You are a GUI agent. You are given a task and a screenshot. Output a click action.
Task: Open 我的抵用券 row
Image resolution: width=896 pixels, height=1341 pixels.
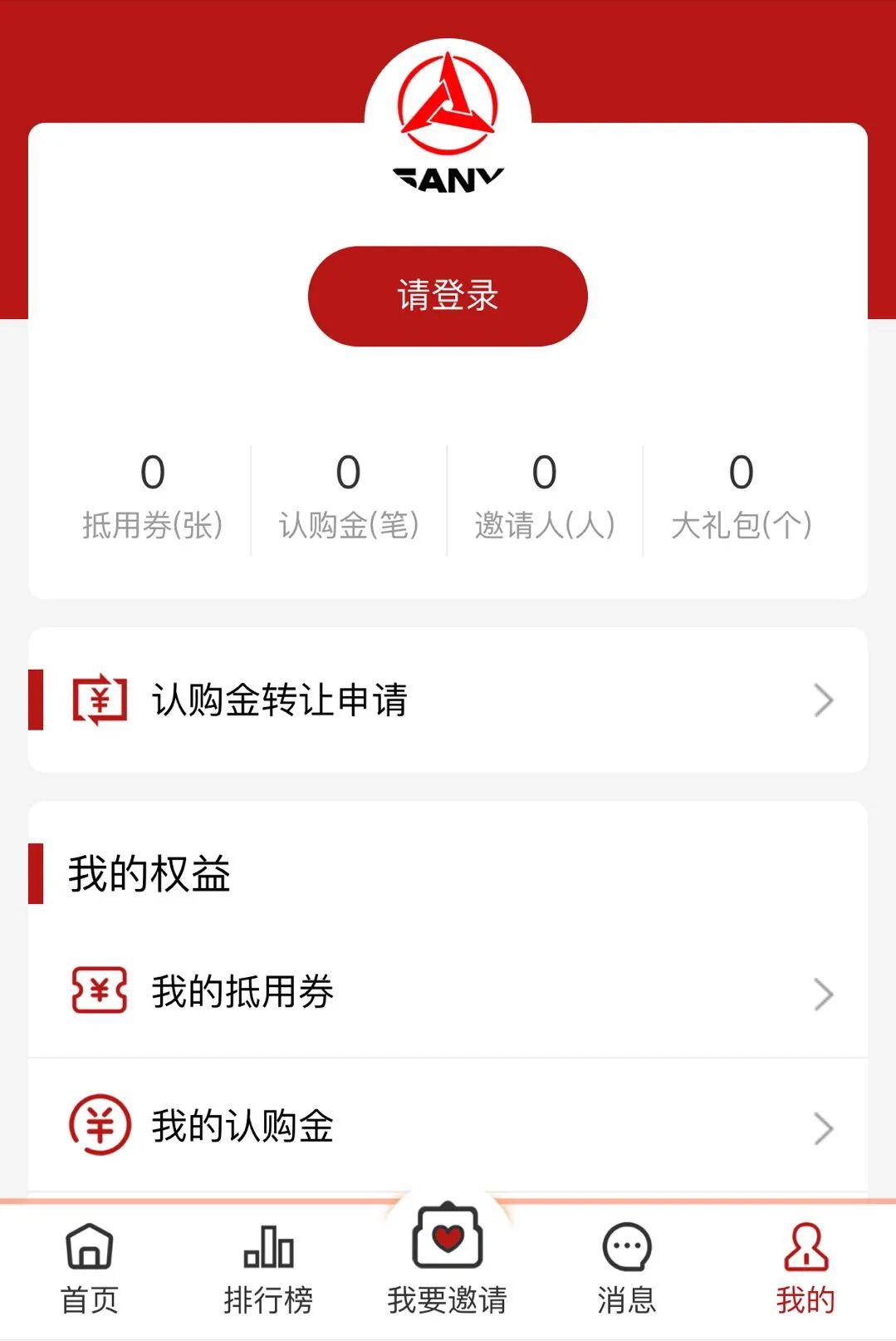point(448,992)
